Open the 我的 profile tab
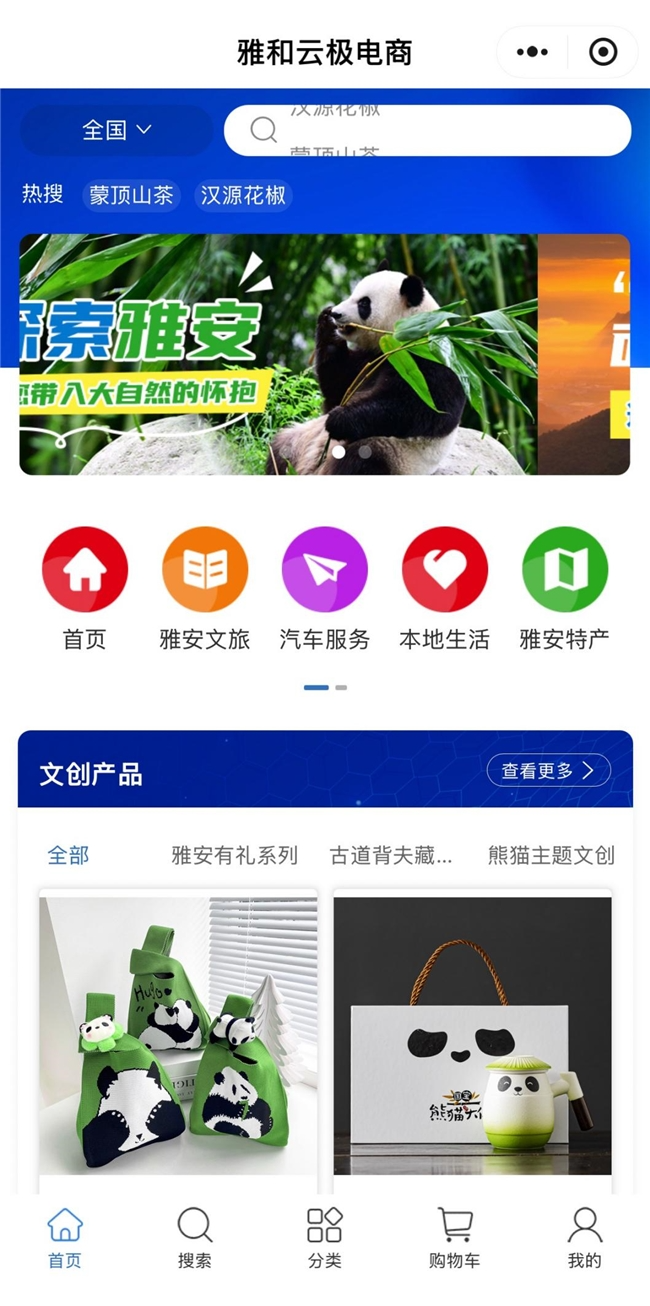This screenshot has height=1306, width=650. pyautogui.click(x=585, y=1238)
